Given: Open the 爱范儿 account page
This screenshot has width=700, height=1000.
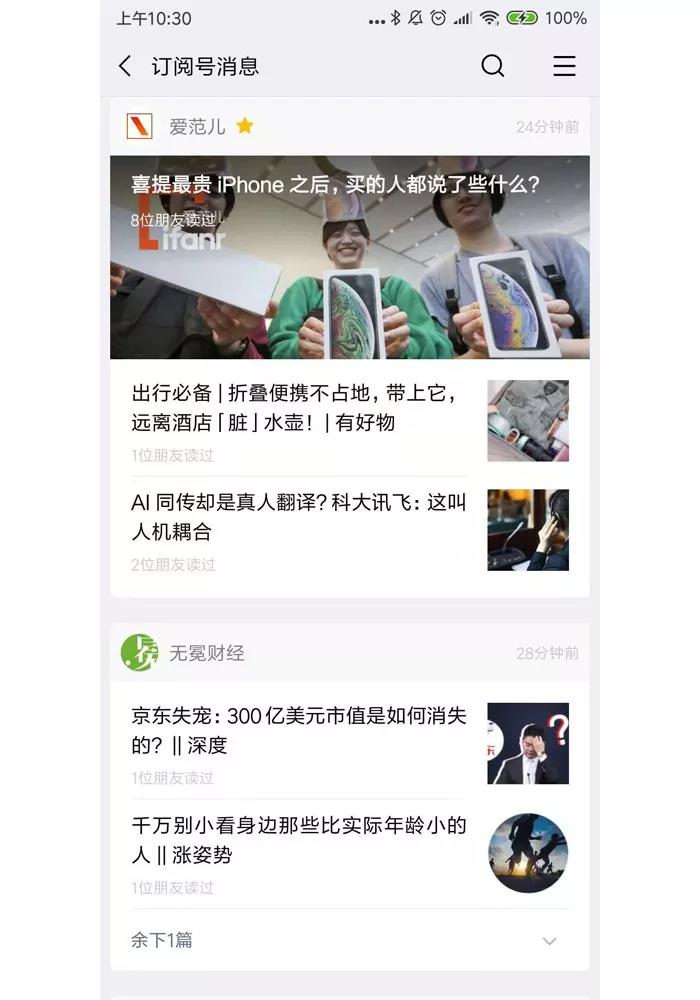Looking at the screenshot, I should [x=196, y=127].
